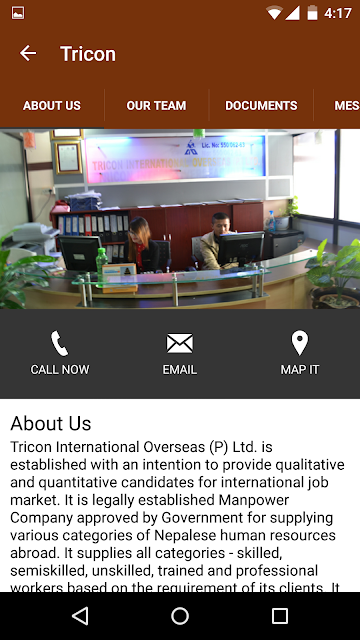Send an email via the Email button
Viewport: 360px width, 640px height.
tap(180, 353)
